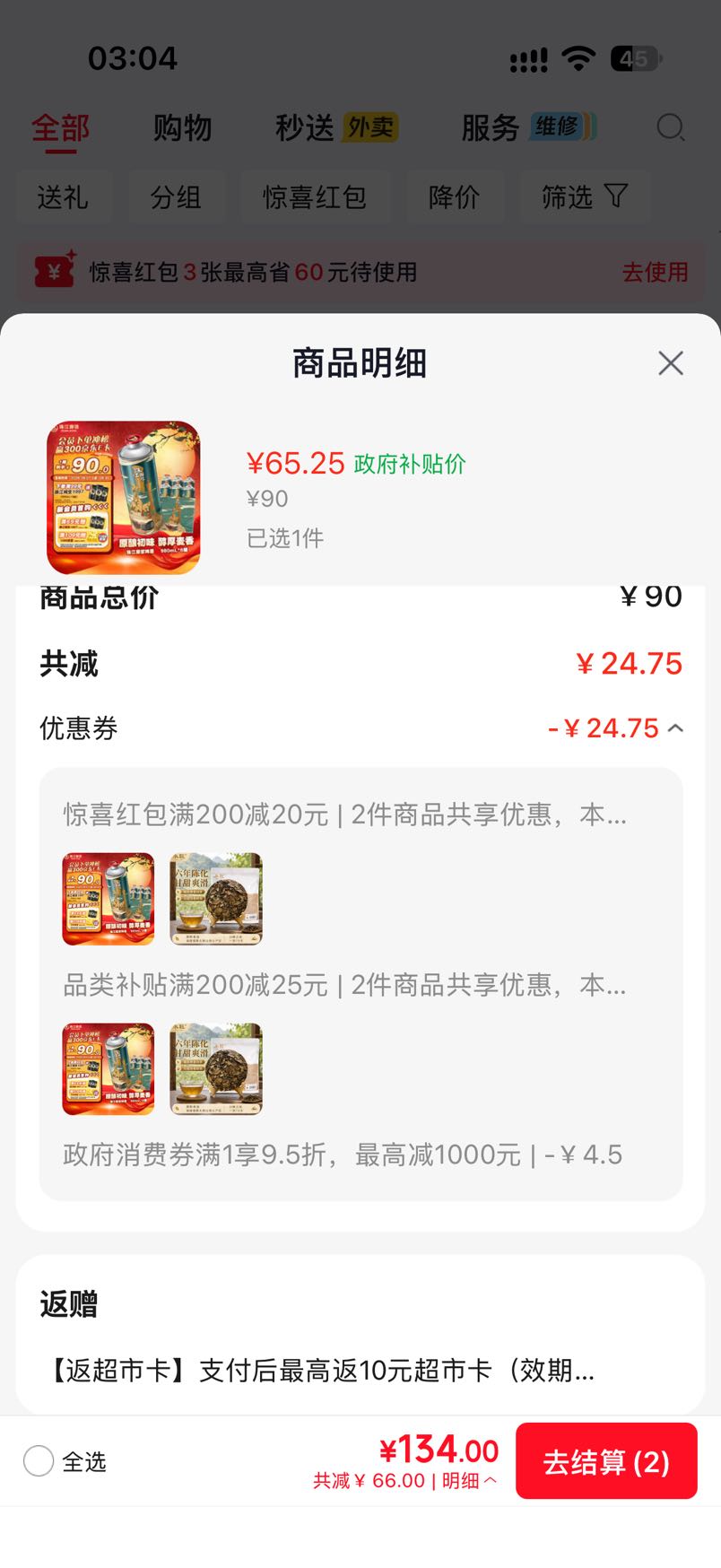
Task: Collapse the 明细 breakdown link
Action: point(470,1481)
